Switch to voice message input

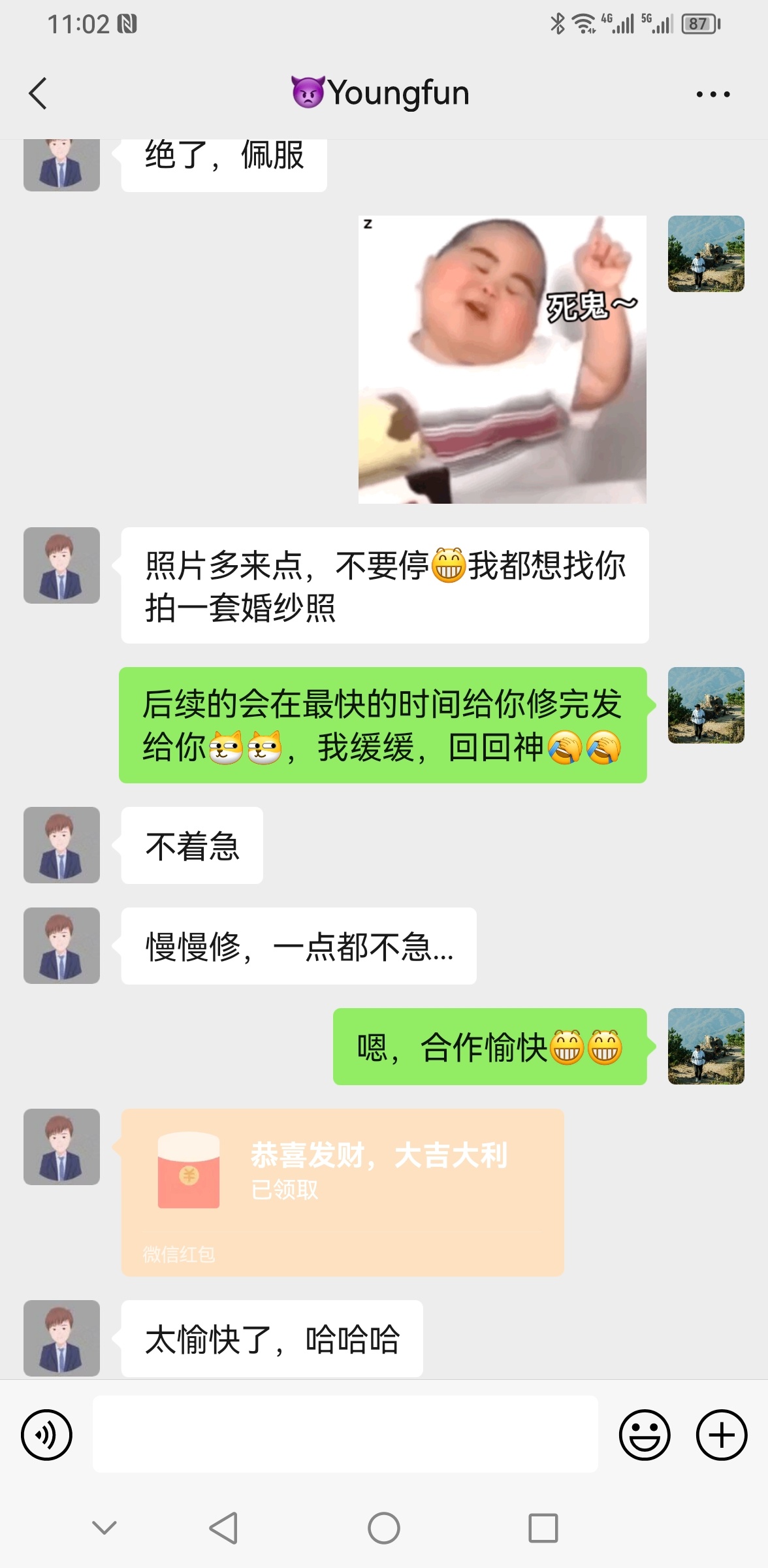[x=46, y=1435]
